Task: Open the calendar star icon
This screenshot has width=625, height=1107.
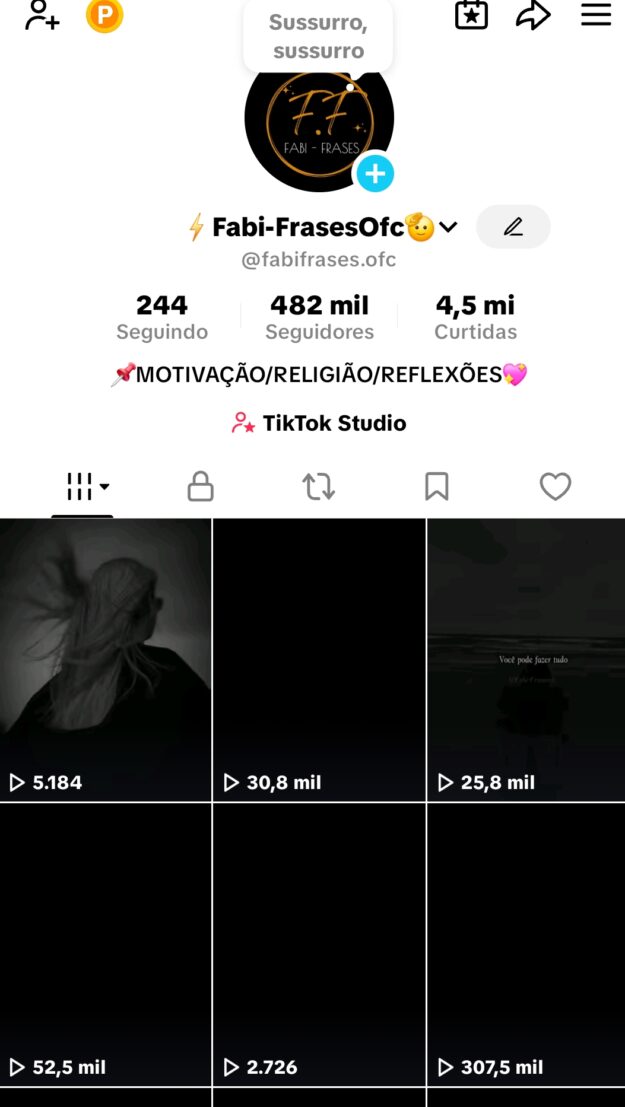Action: [471, 15]
